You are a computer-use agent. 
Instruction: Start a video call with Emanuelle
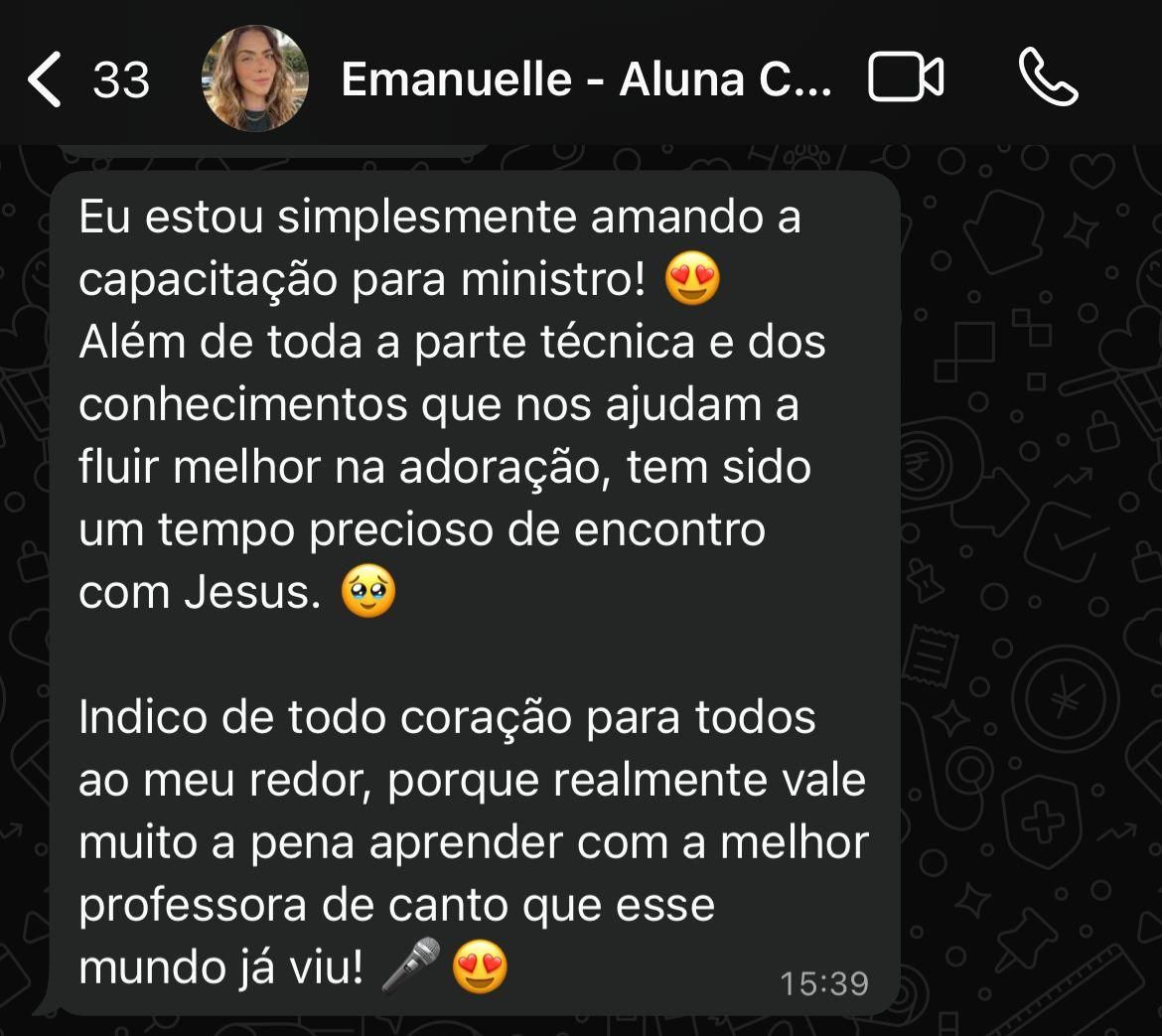[905, 79]
